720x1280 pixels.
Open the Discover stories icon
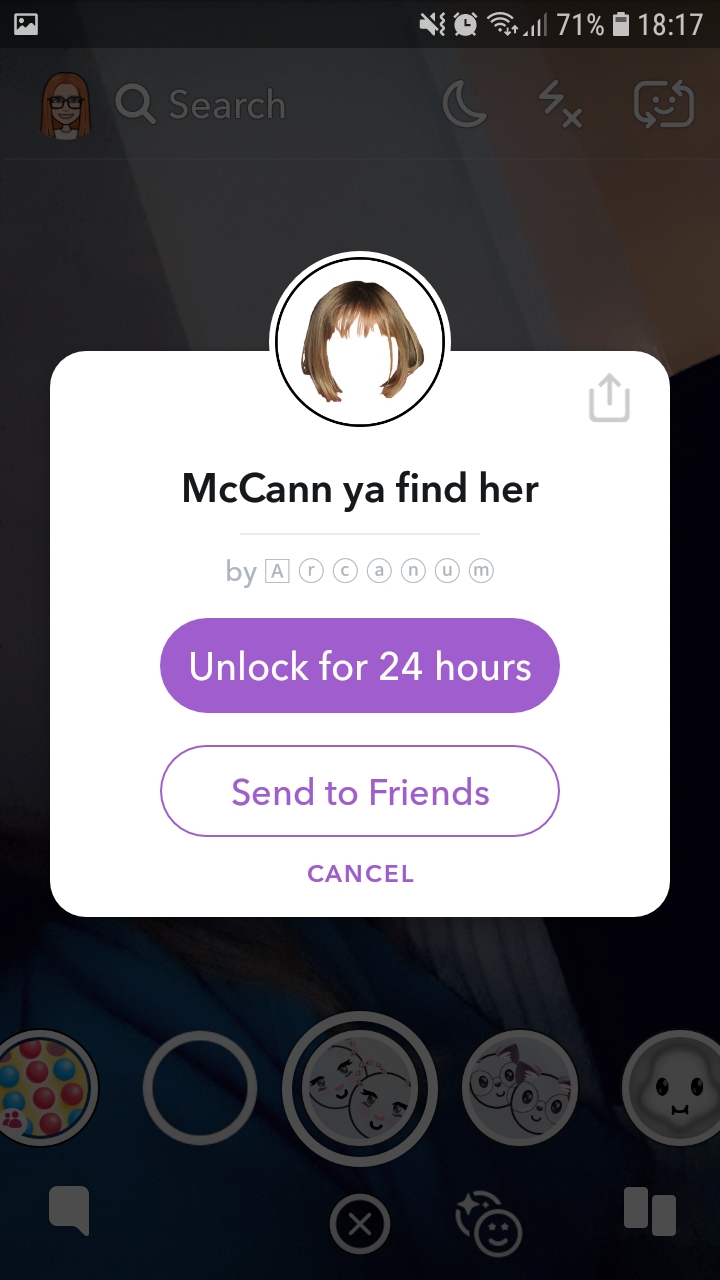pos(650,1210)
